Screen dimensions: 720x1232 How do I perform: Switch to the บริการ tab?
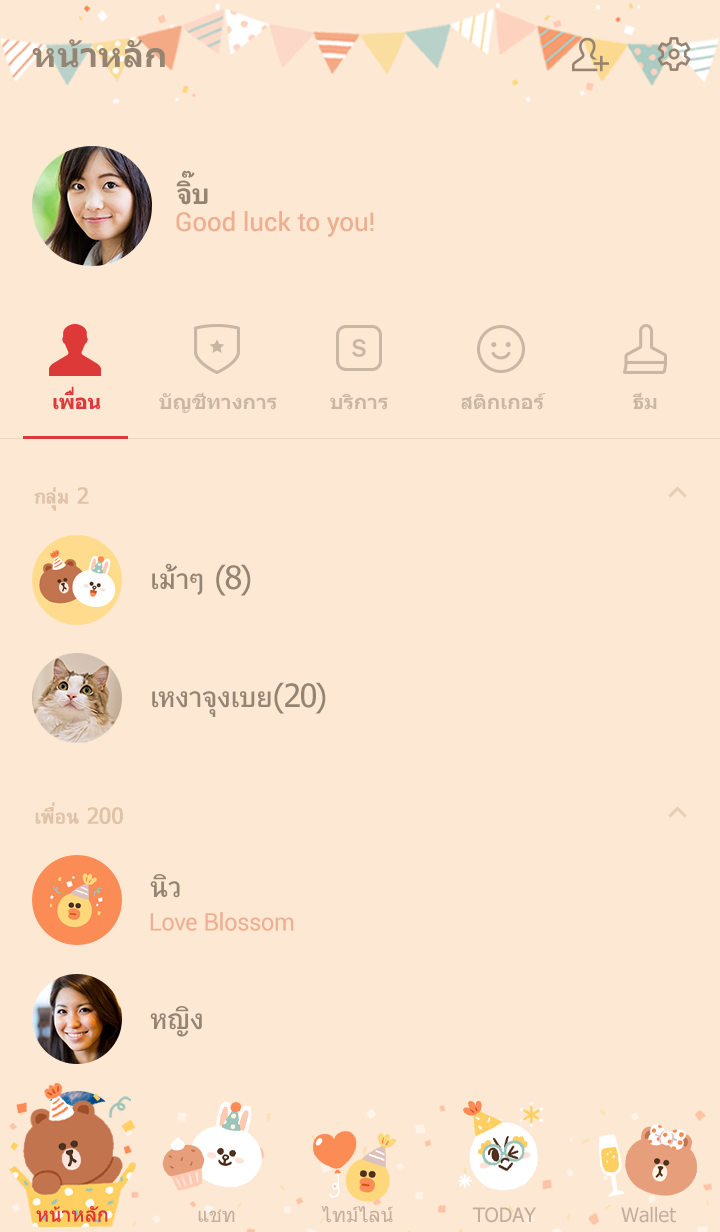(359, 370)
